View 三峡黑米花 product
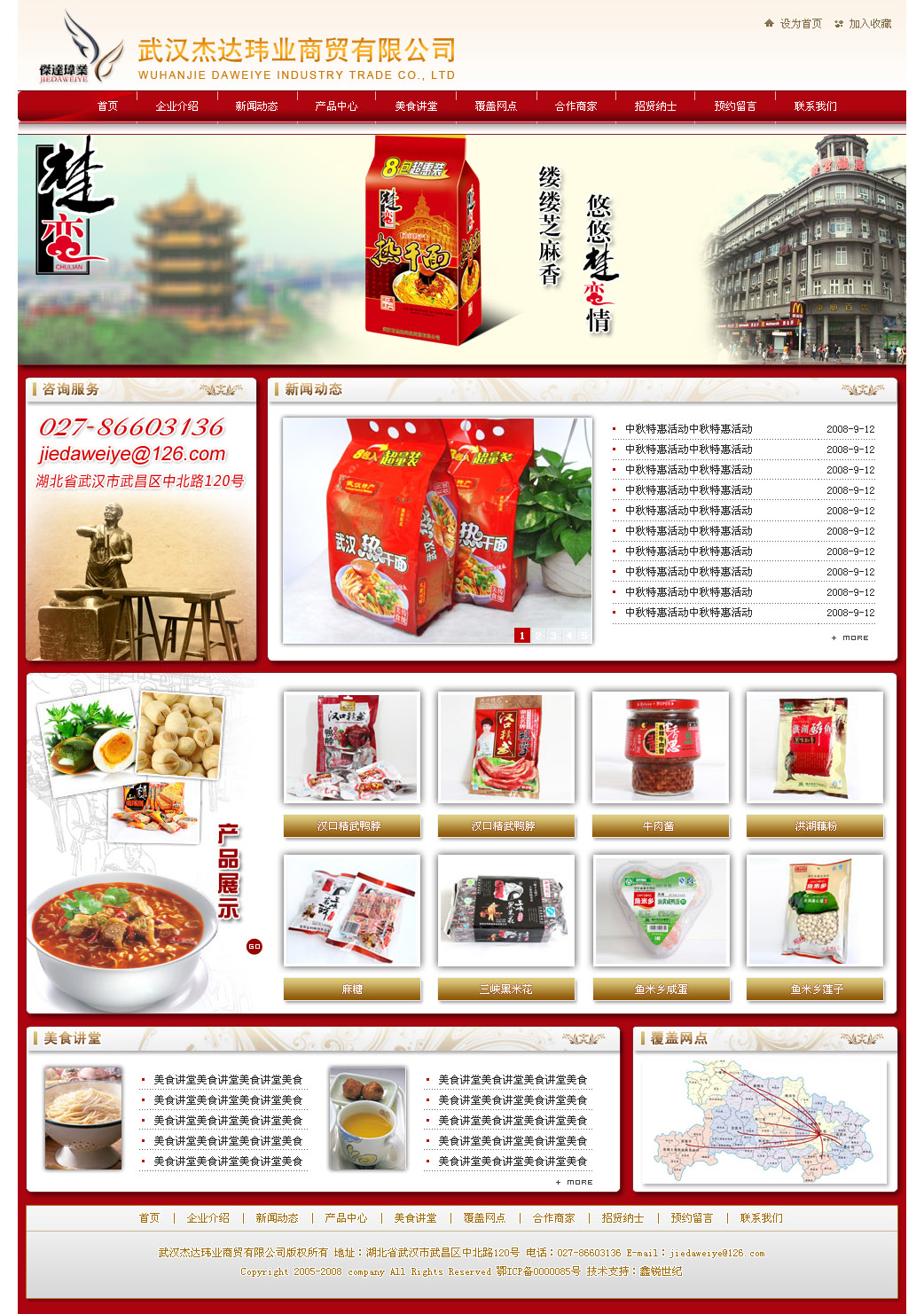This screenshot has height=1314, width=924. point(506,911)
